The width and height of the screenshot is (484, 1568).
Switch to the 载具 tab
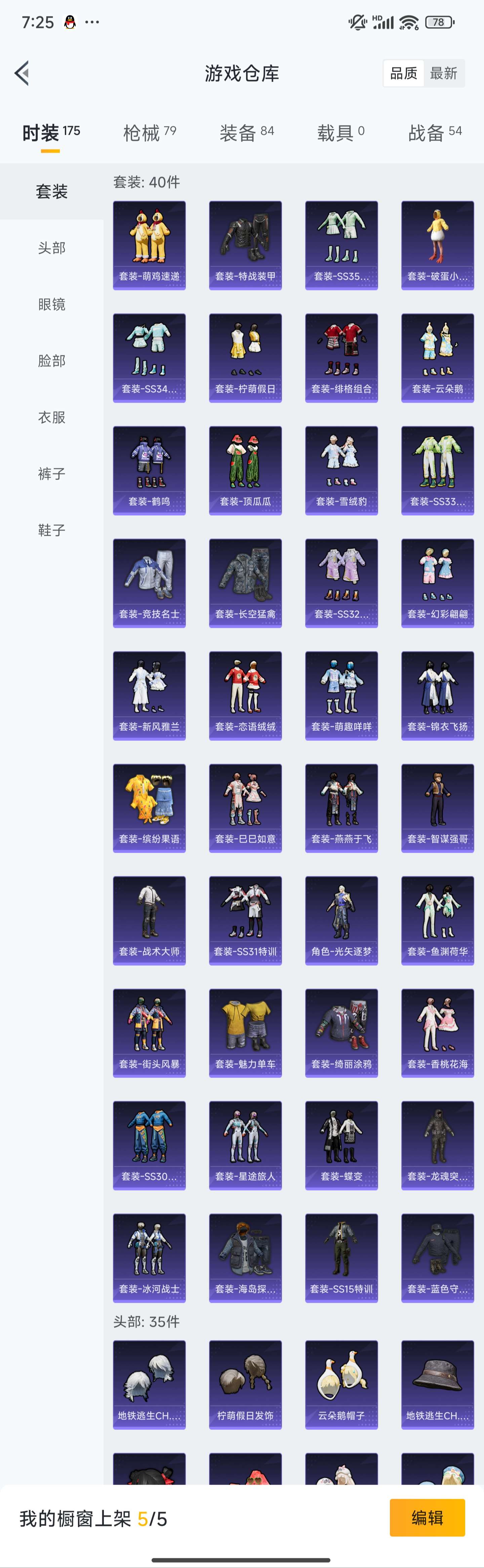[340, 133]
